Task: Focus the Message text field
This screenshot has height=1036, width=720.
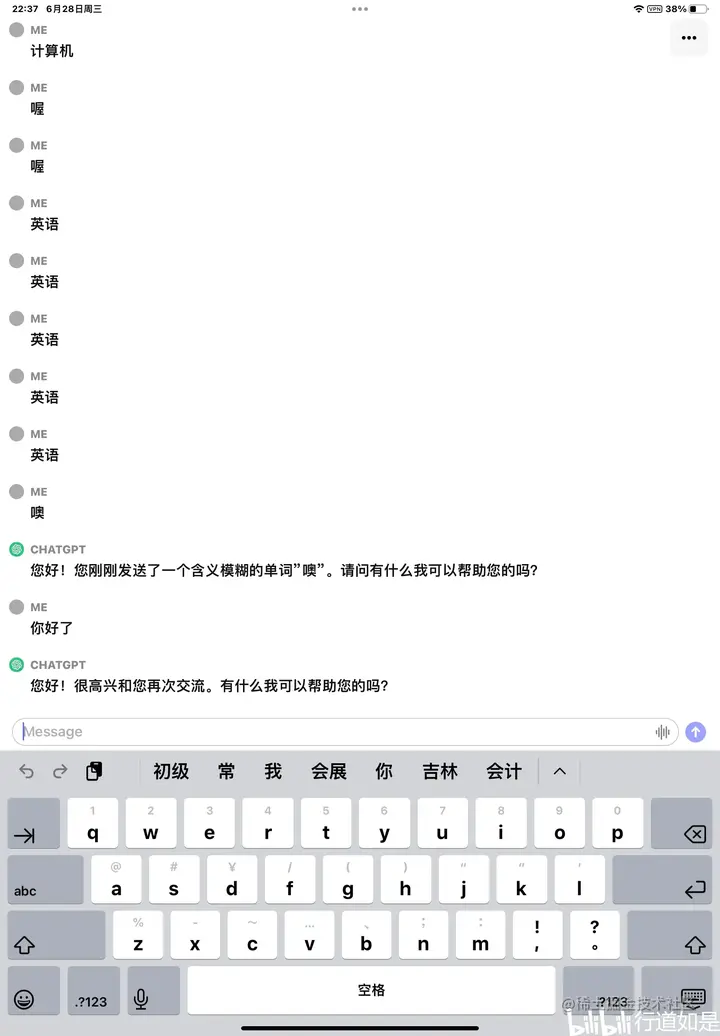Action: [330, 732]
